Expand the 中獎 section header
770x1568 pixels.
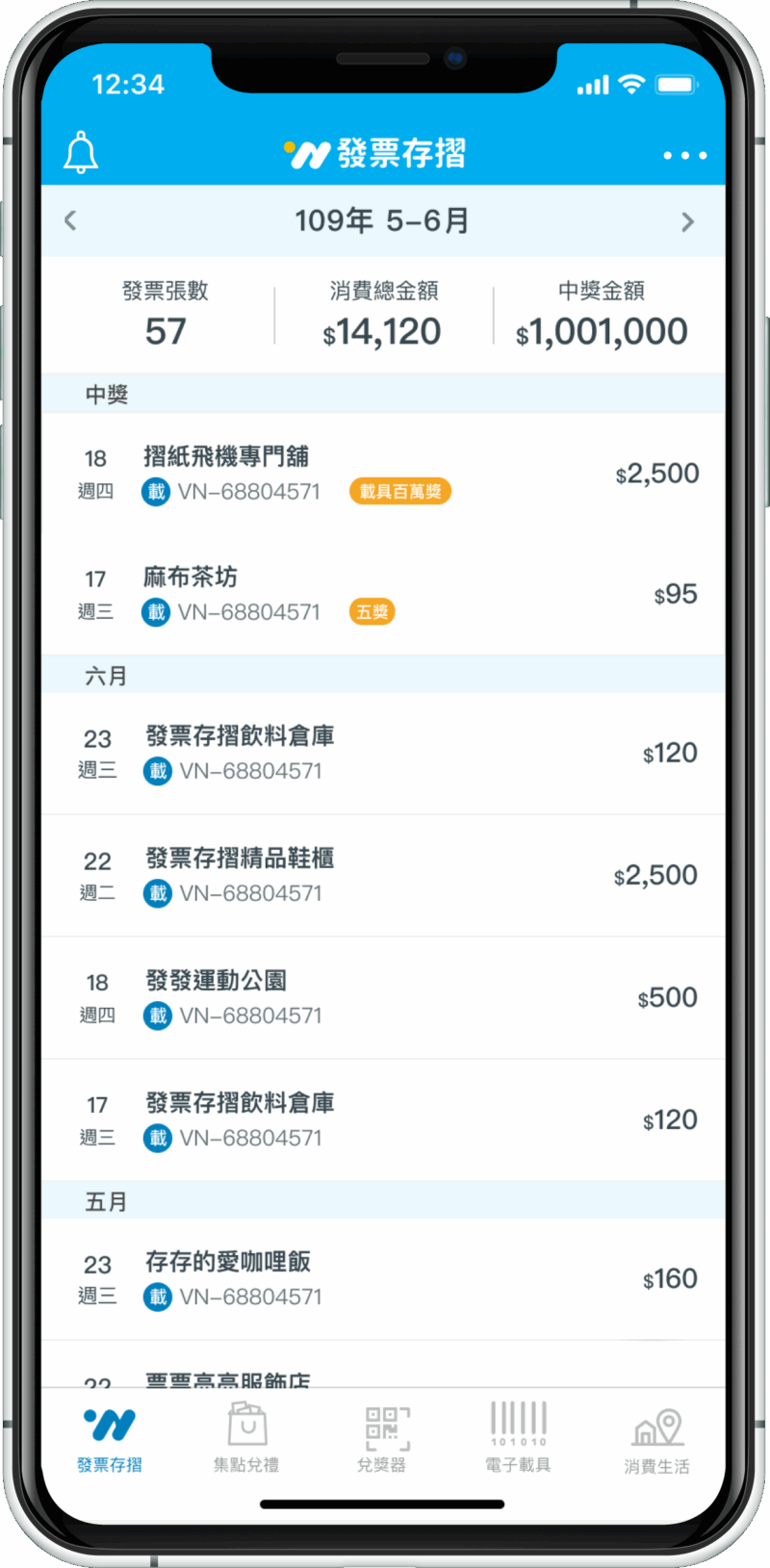106,394
